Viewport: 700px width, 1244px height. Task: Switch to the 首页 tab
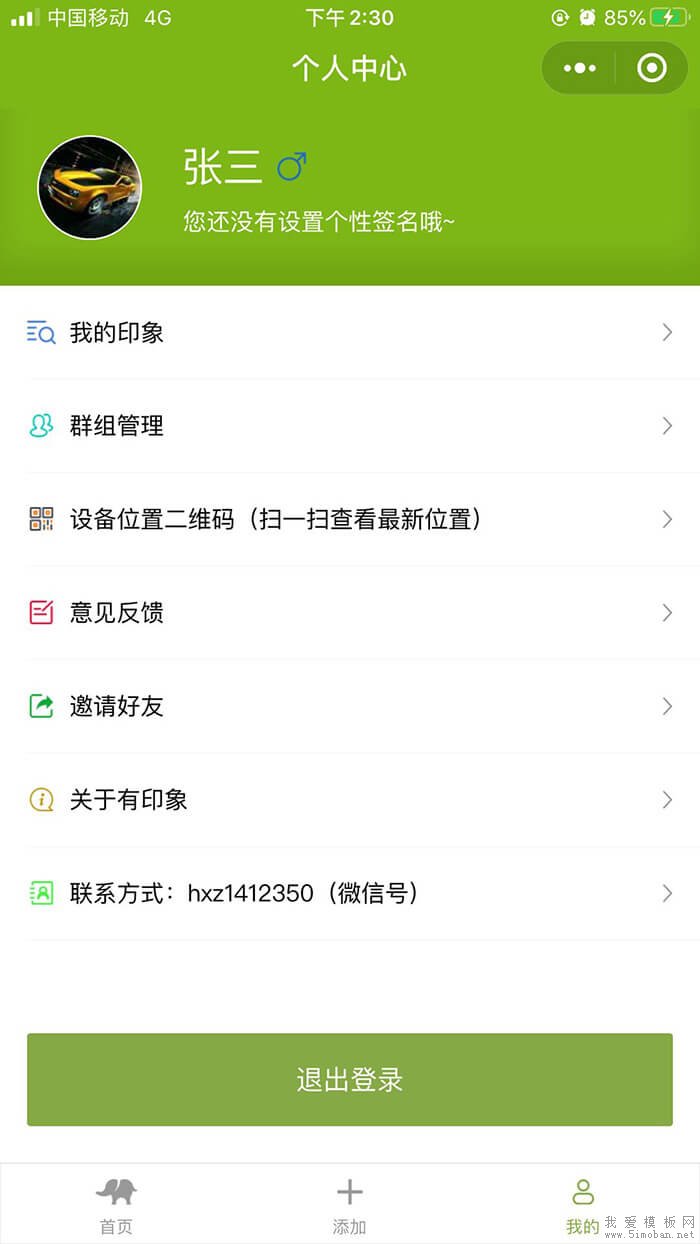[116, 1205]
